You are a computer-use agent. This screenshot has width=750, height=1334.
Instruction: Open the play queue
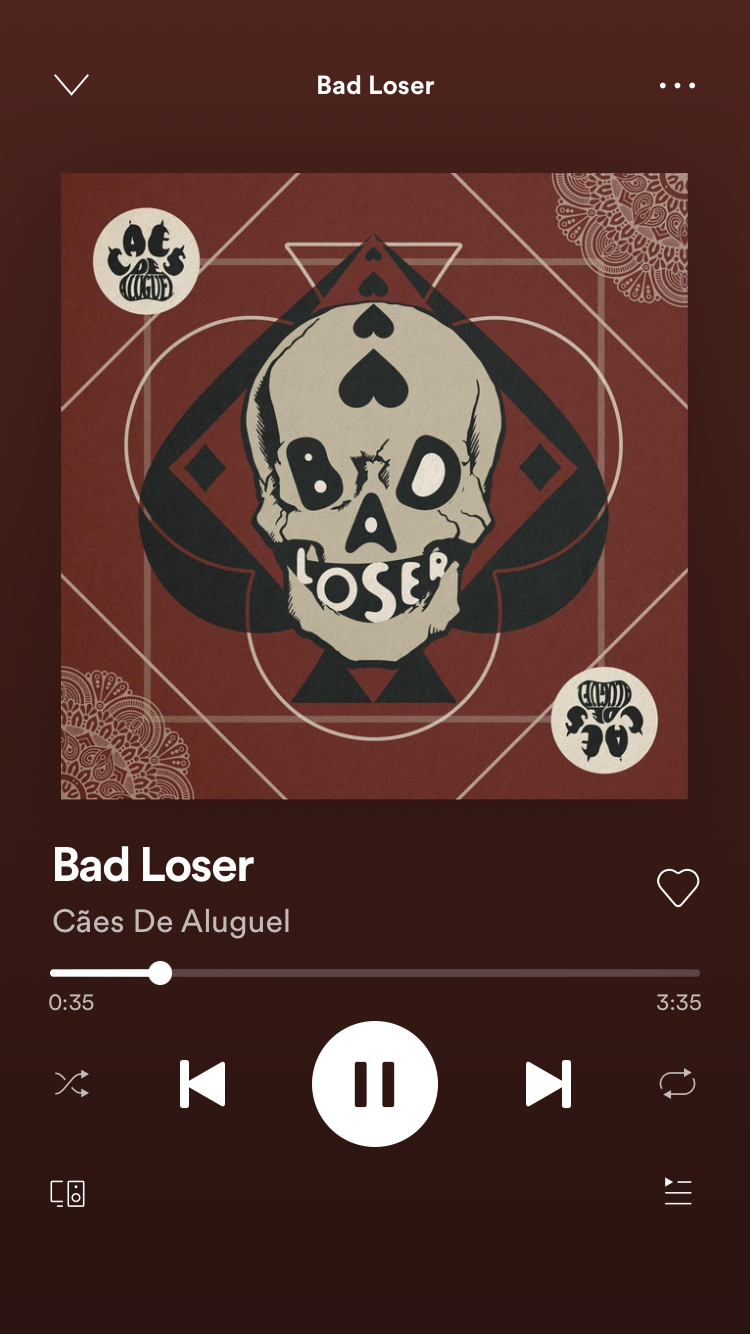point(678,1191)
